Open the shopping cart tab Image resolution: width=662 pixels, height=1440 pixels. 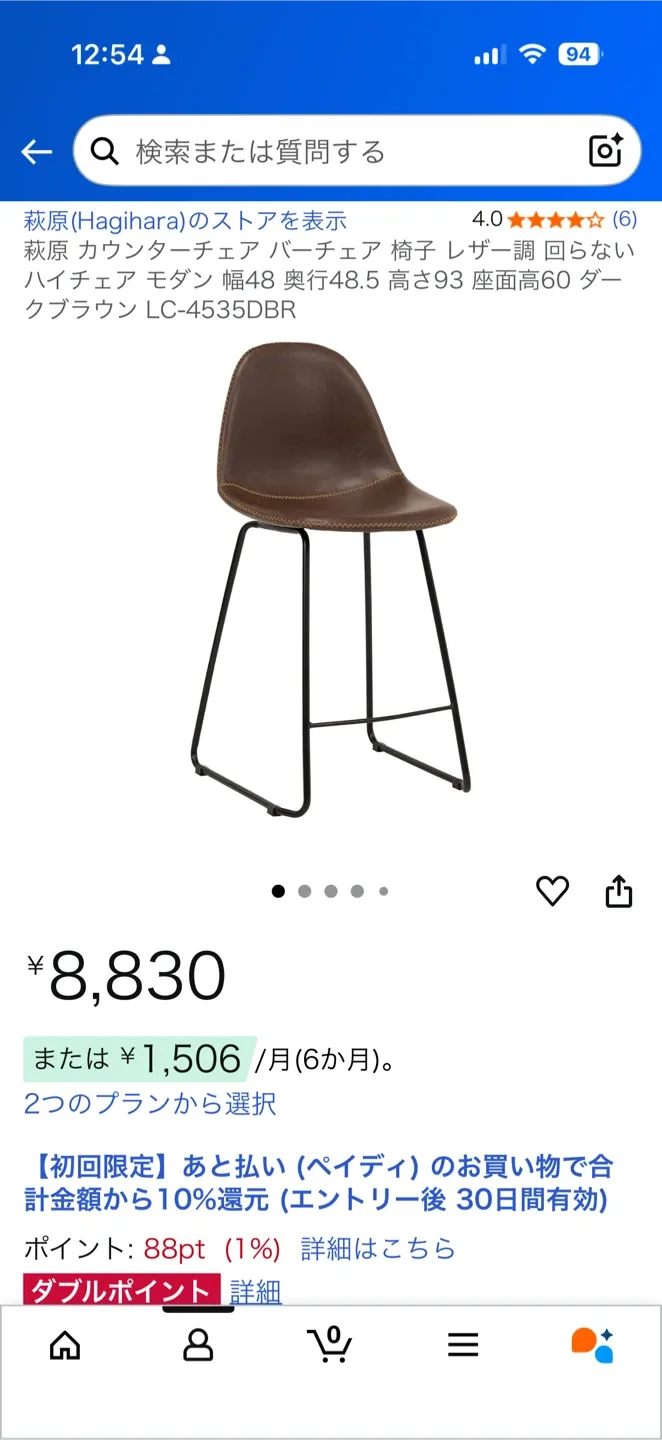tap(330, 1345)
